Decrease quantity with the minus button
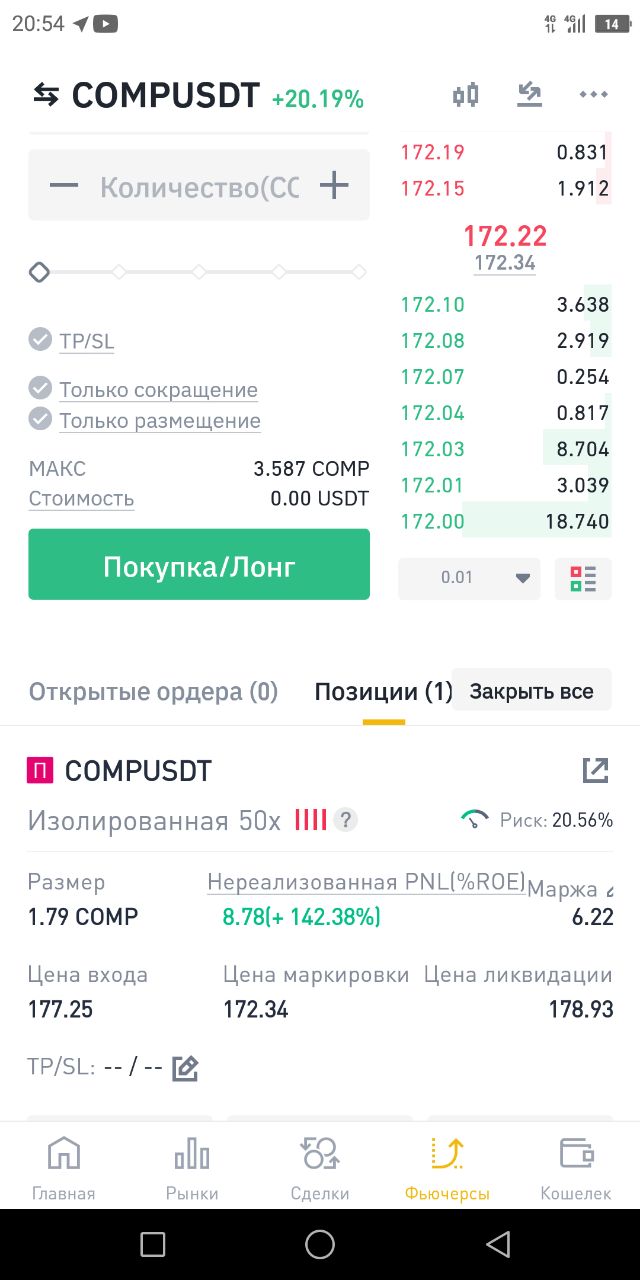 [64, 185]
